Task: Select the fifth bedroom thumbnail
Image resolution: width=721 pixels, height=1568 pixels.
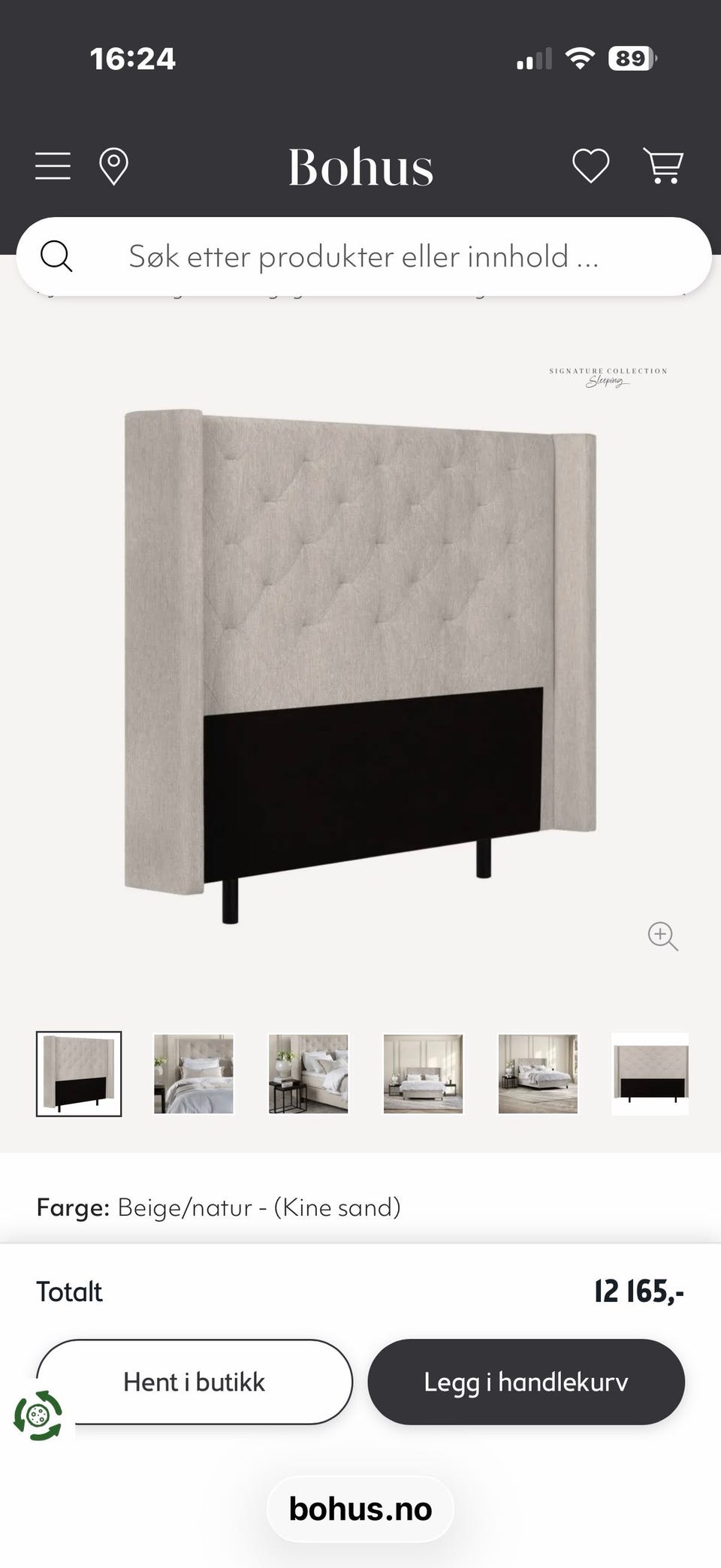Action: tap(538, 1074)
